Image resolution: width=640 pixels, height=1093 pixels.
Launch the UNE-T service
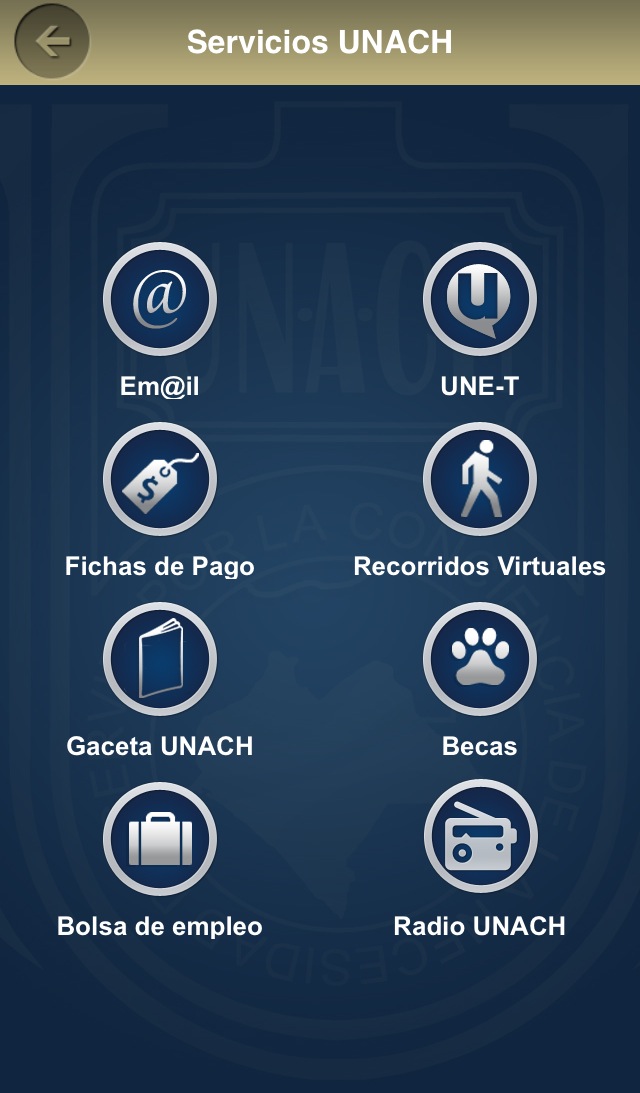480,300
